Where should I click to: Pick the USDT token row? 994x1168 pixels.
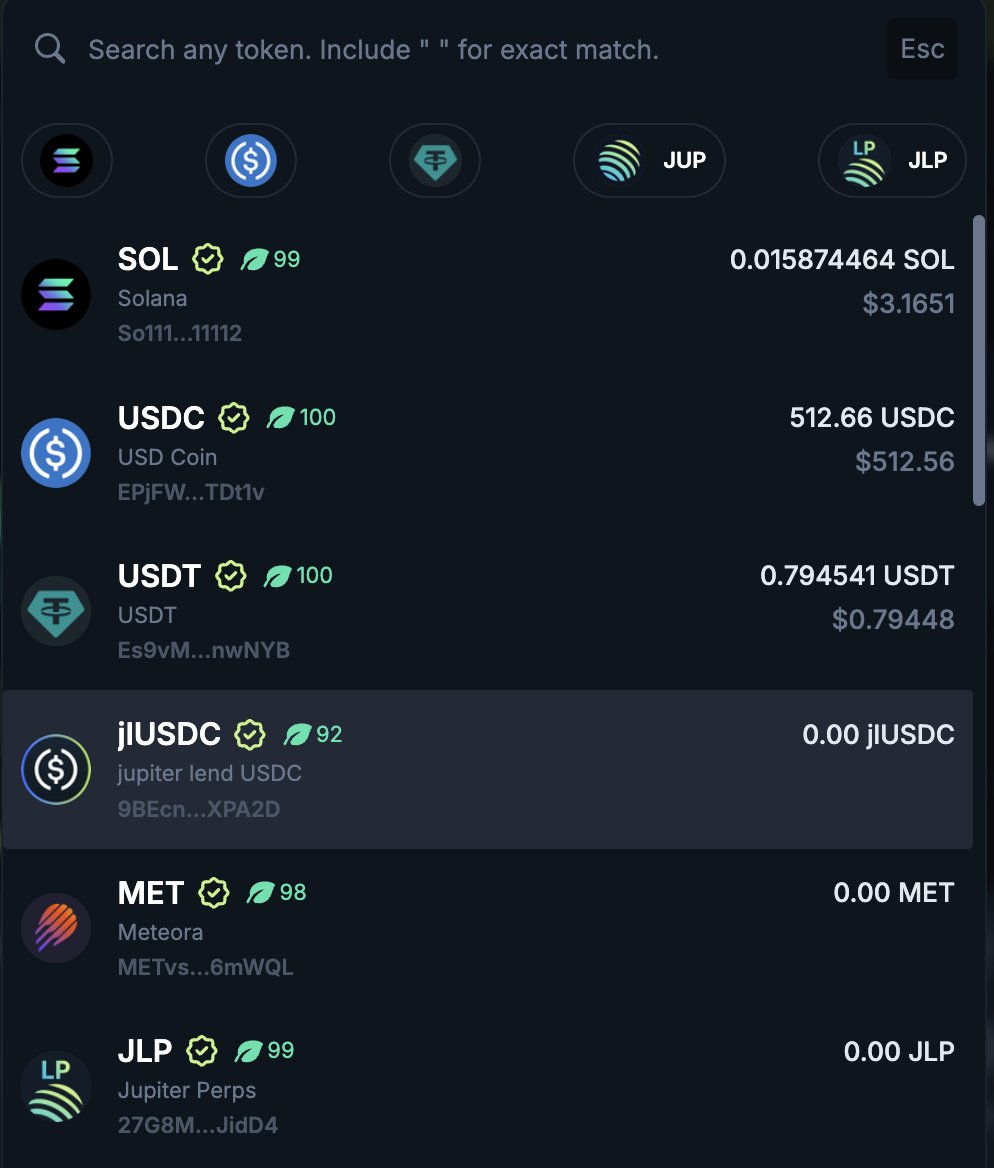[487, 611]
